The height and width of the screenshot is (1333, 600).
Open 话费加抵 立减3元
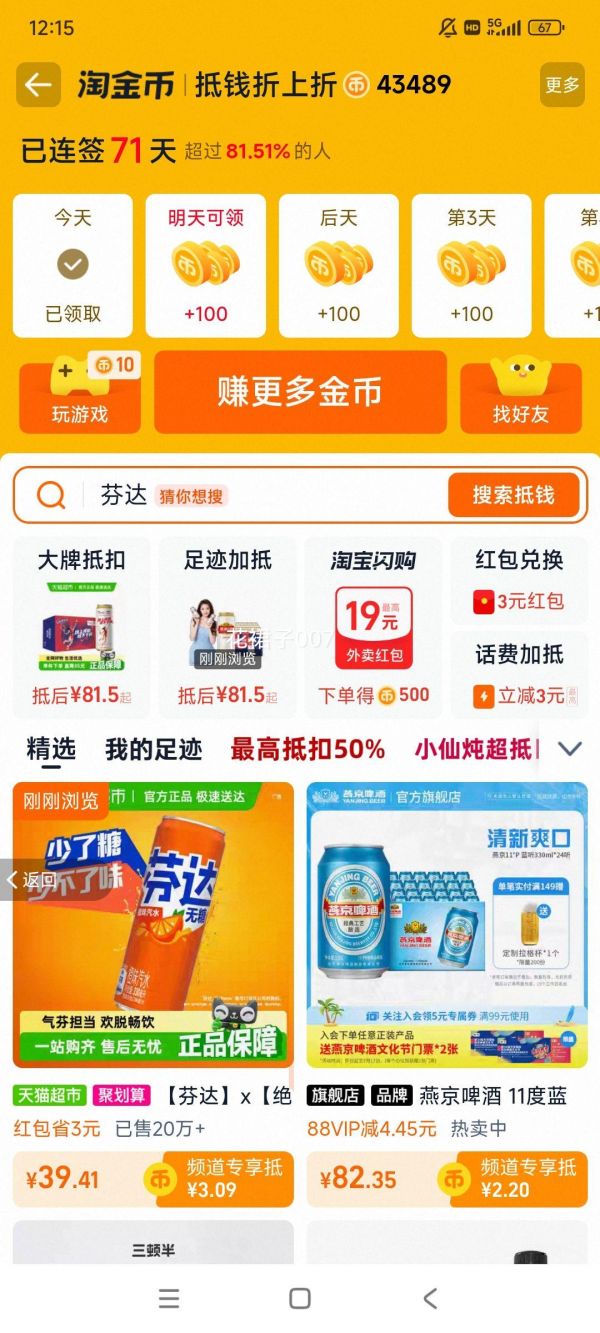pyautogui.click(x=519, y=674)
